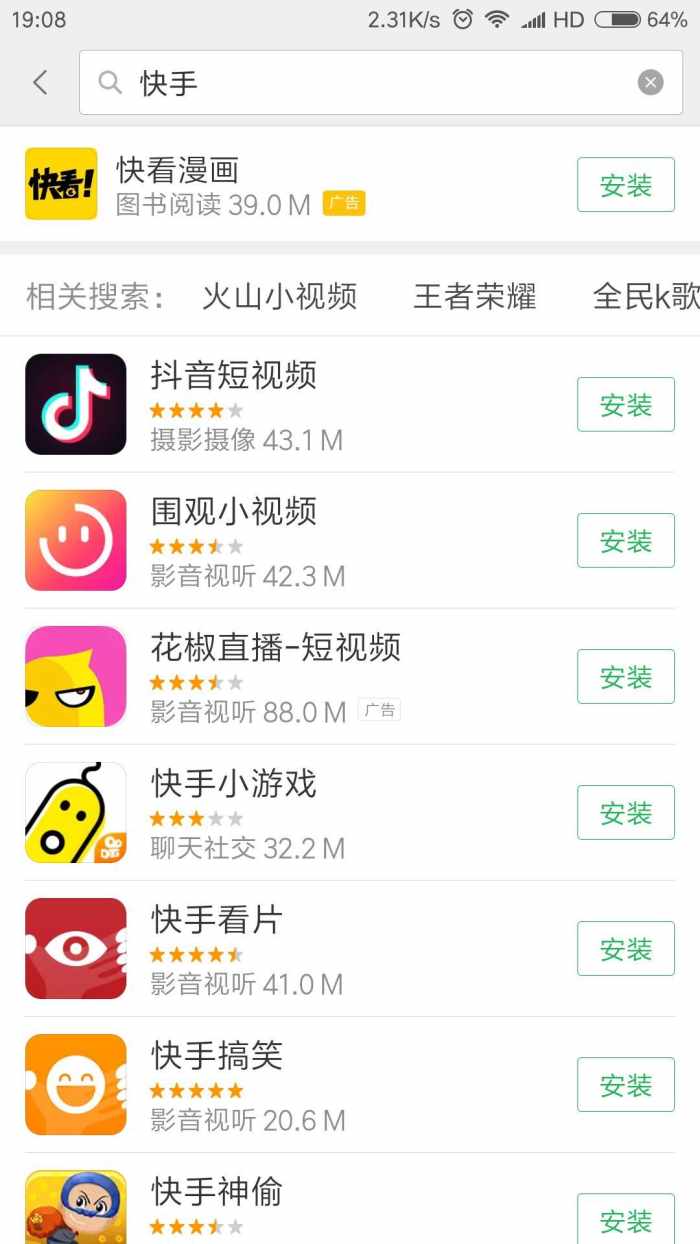
Task: Install 围观小视频
Action: click(x=625, y=541)
